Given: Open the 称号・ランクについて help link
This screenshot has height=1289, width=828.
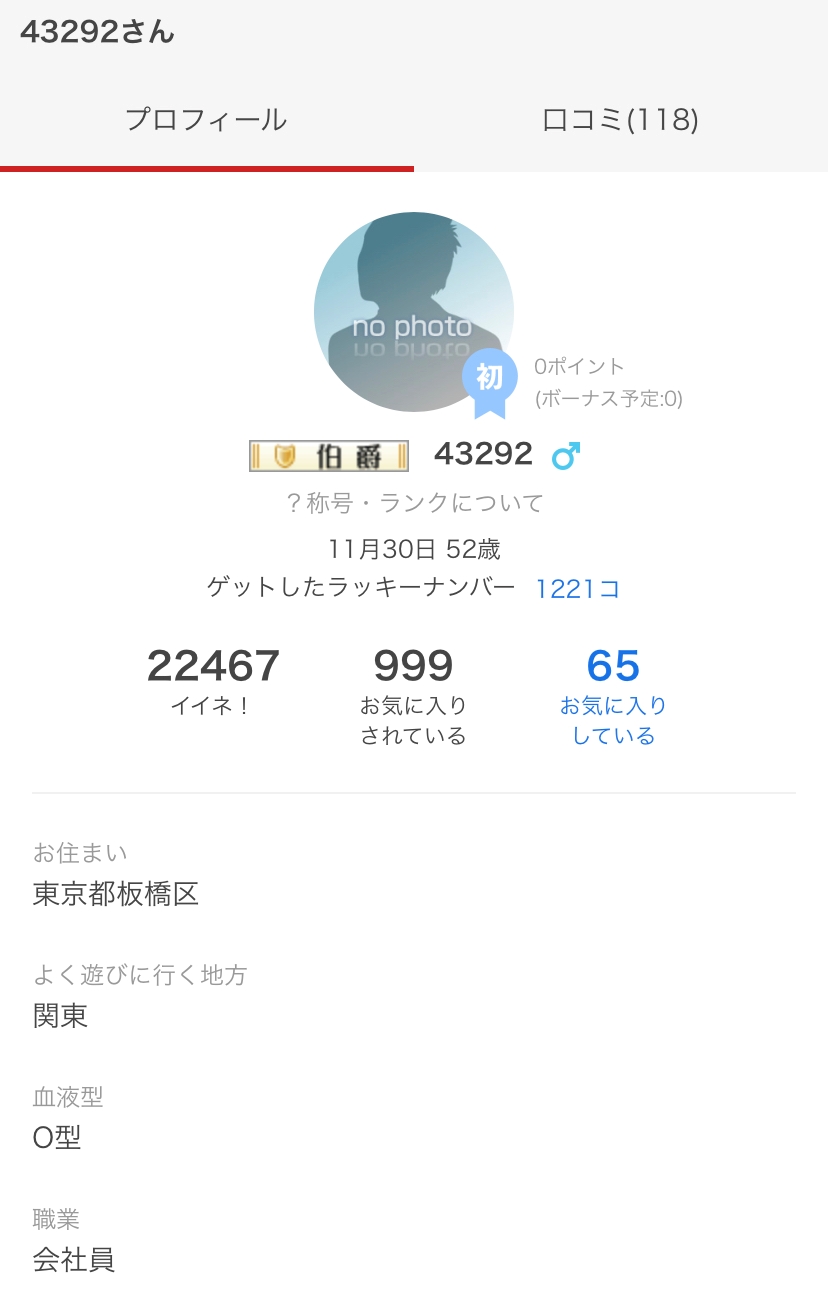Looking at the screenshot, I should pyautogui.click(x=414, y=503).
